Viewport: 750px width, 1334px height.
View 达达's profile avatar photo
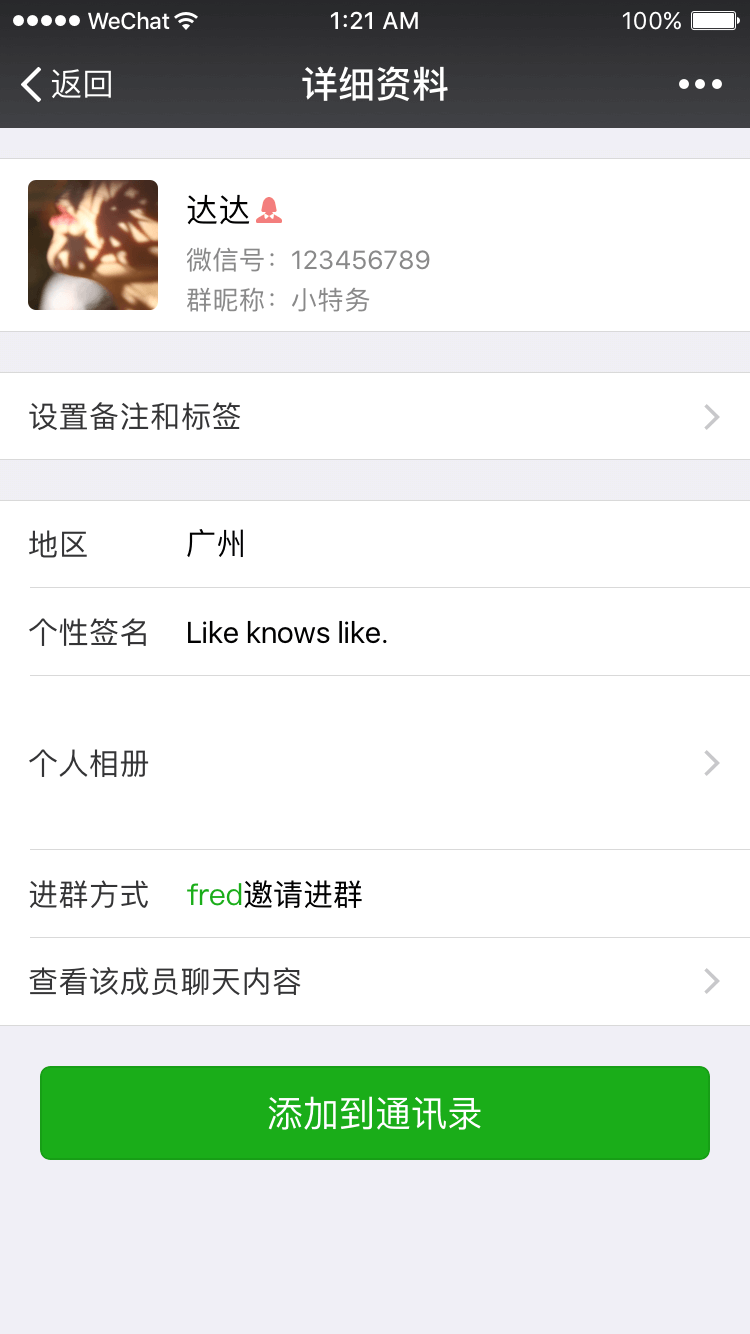pos(93,245)
